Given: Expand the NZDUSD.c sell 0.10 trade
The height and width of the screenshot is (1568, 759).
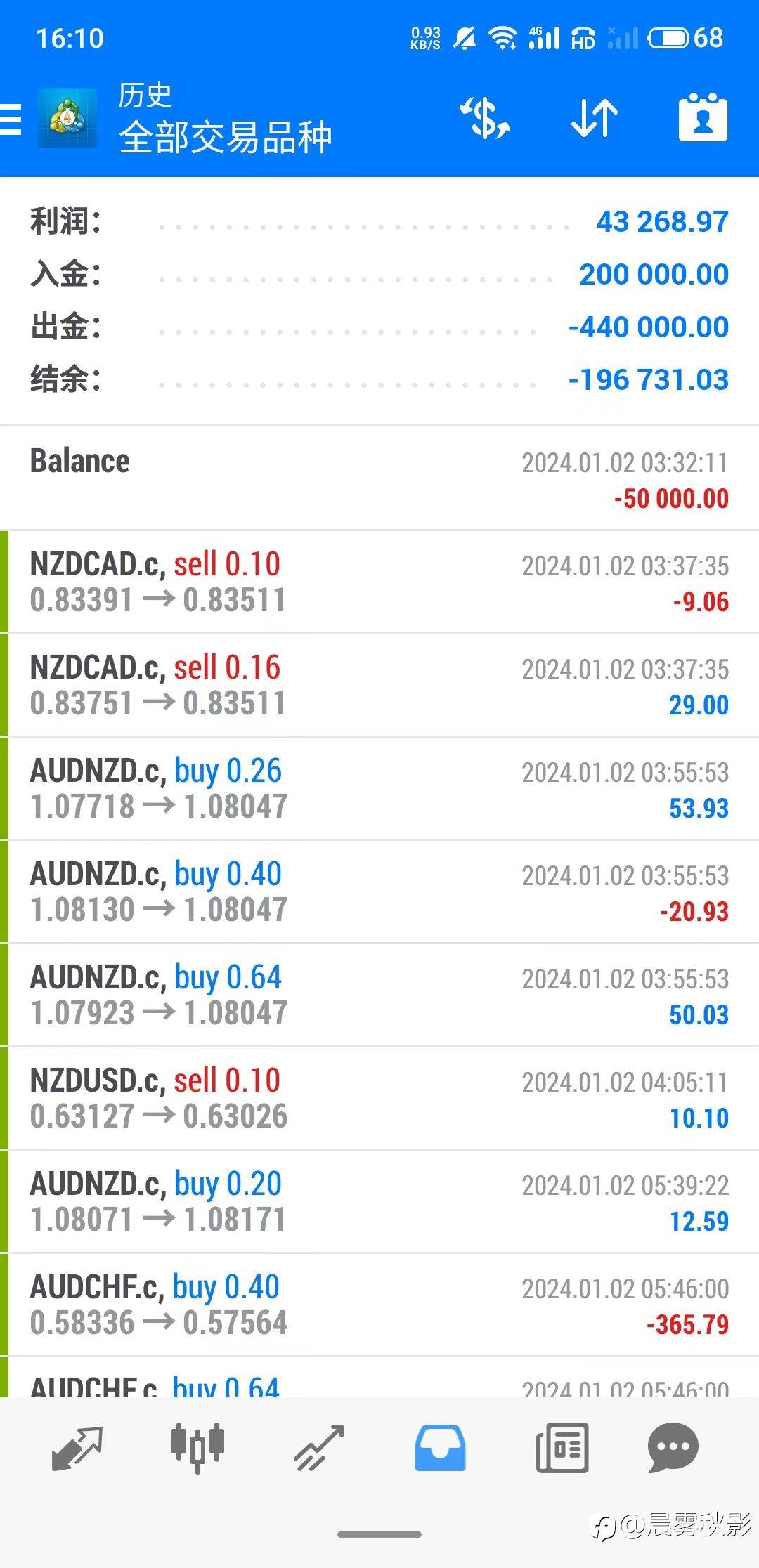Looking at the screenshot, I should tap(379, 1098).
